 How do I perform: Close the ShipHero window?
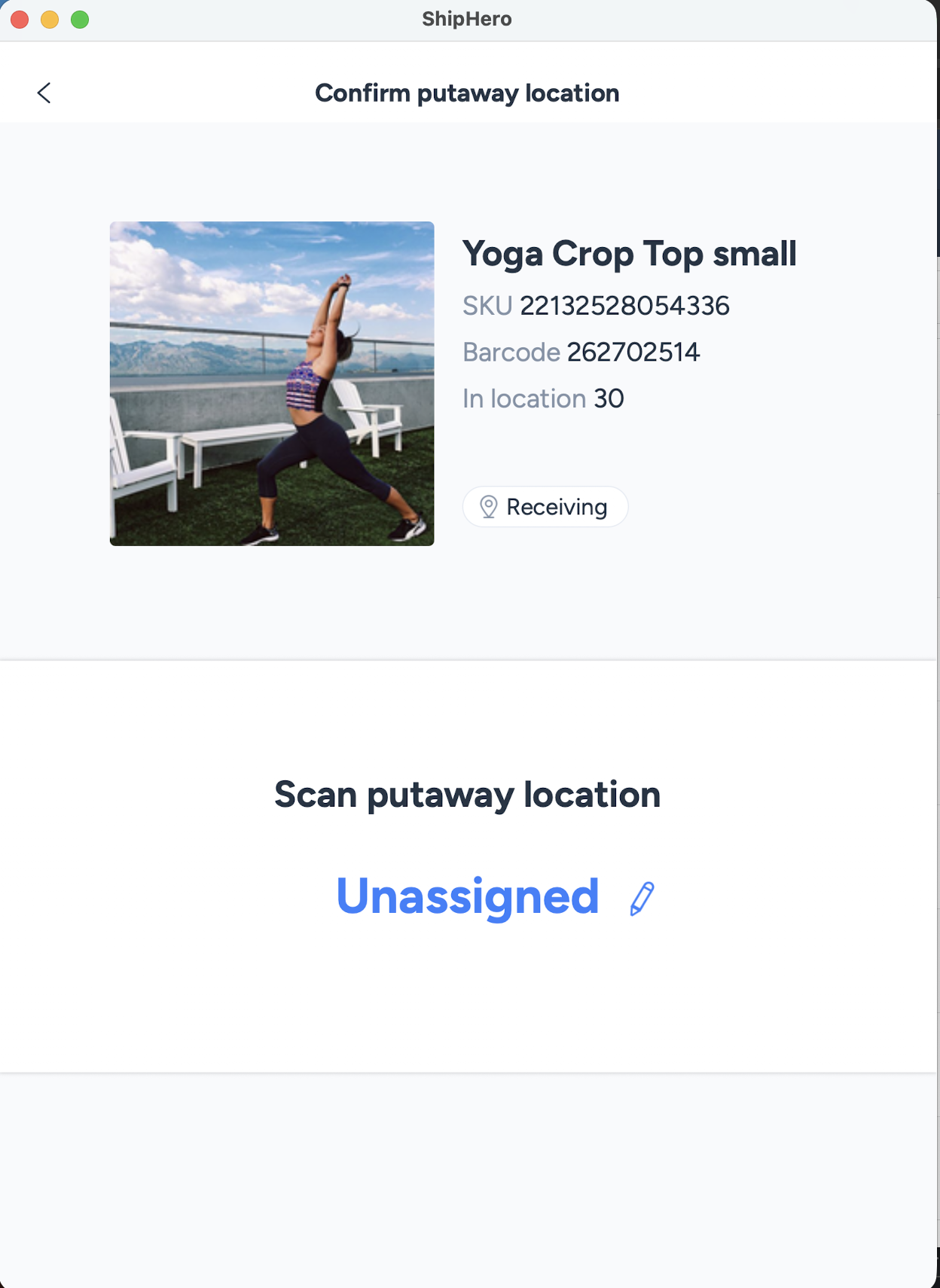point(20,20)
